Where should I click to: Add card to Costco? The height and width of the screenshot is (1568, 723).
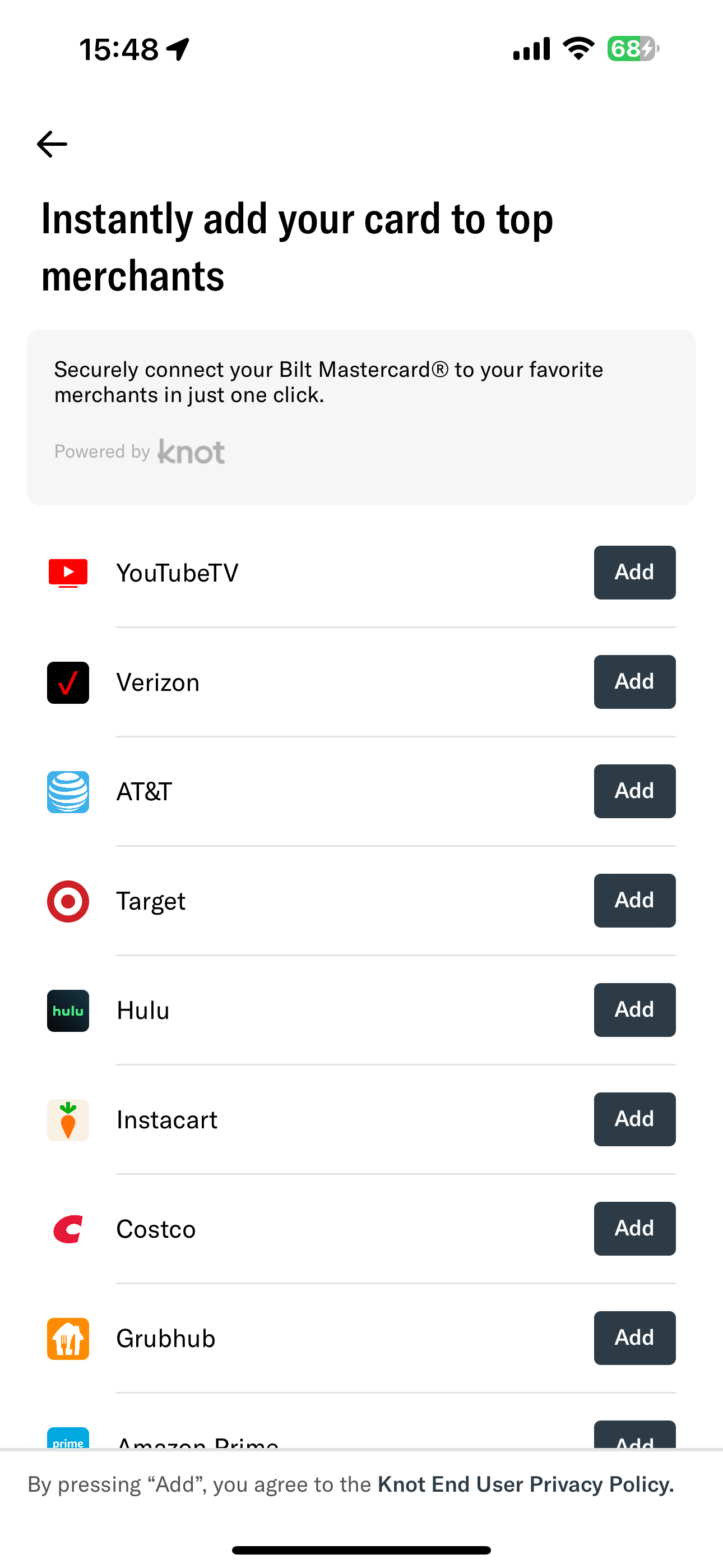coord(634,1228)
